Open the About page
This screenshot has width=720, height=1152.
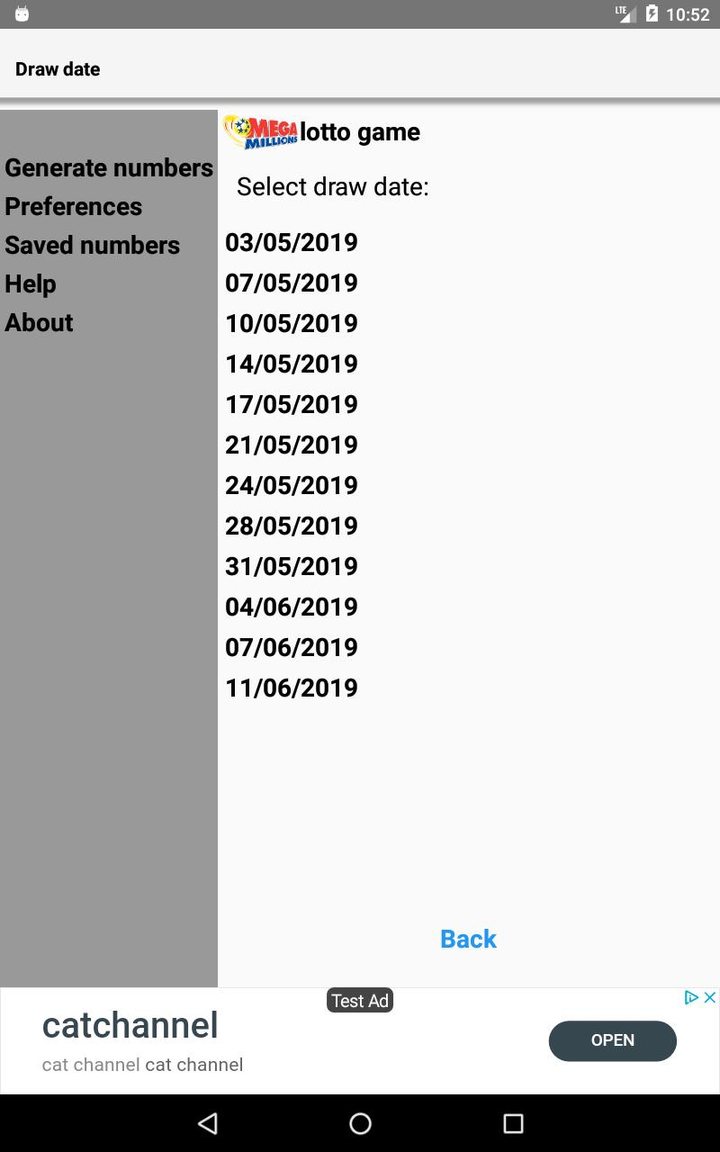point(39,323)
